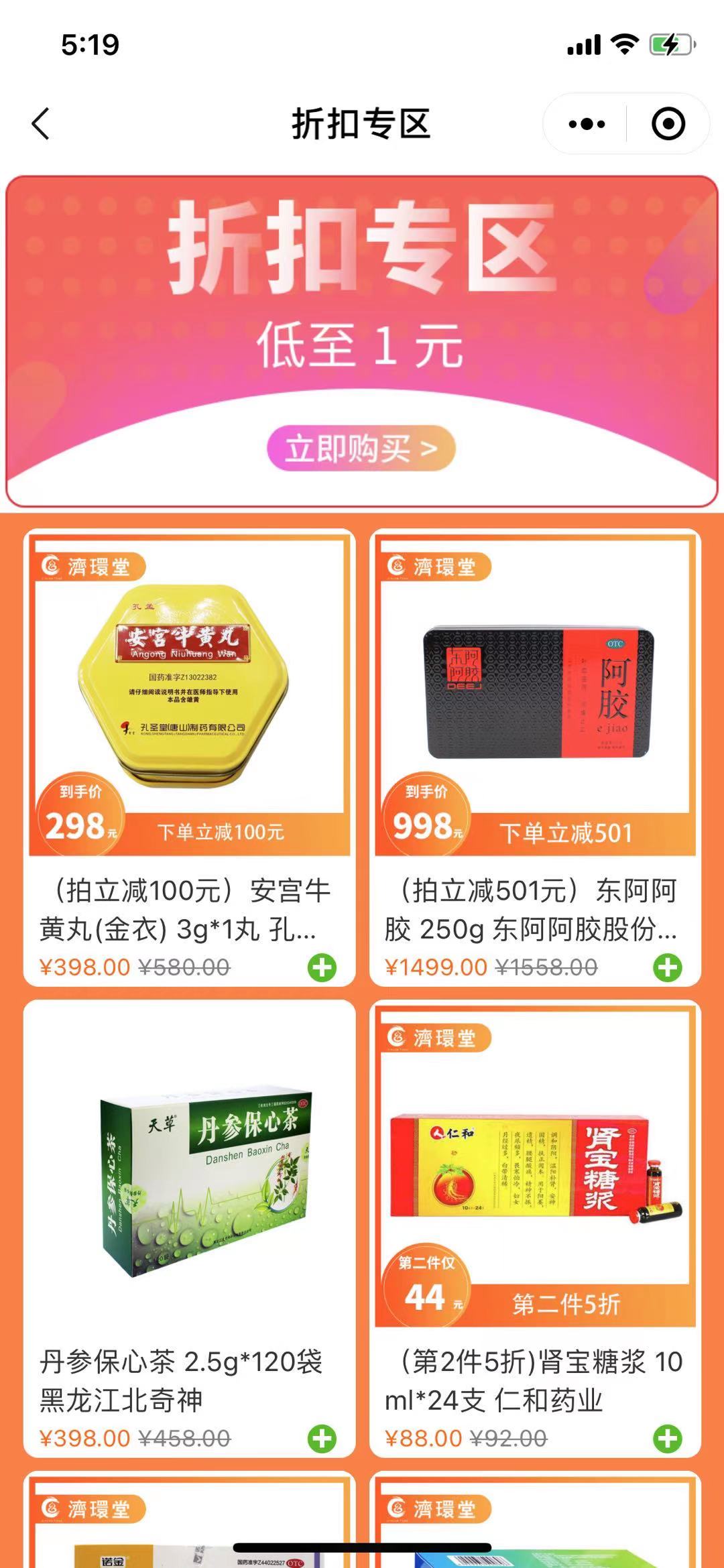Open the mini program's three-dot menu

586,124
